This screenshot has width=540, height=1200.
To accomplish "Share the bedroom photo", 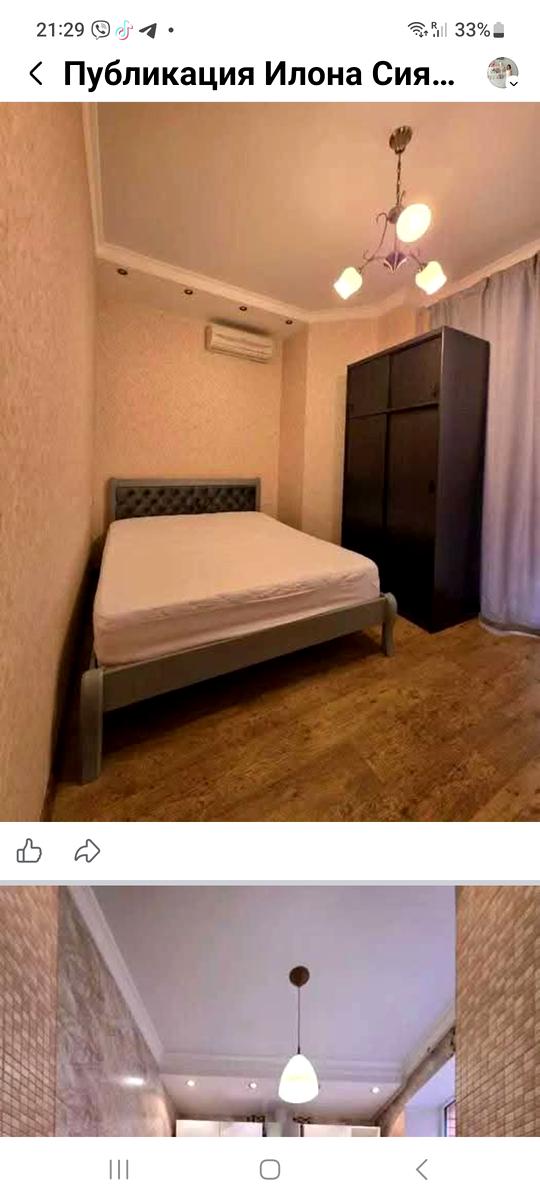I will tap(88, 851).
